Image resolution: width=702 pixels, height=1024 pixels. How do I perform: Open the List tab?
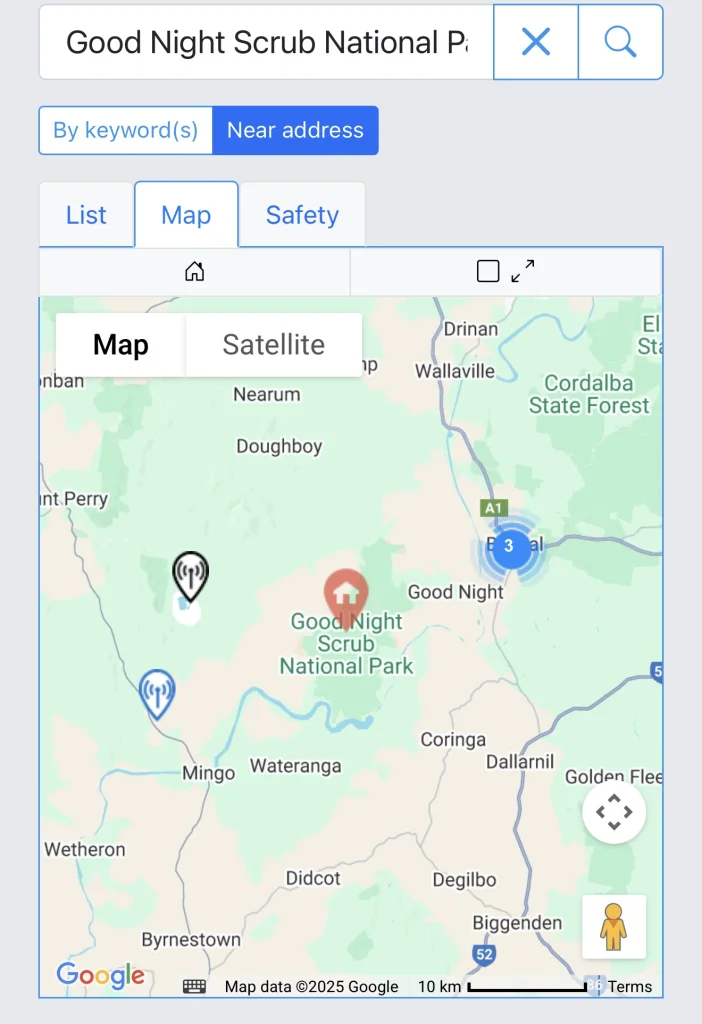(86, 215)
